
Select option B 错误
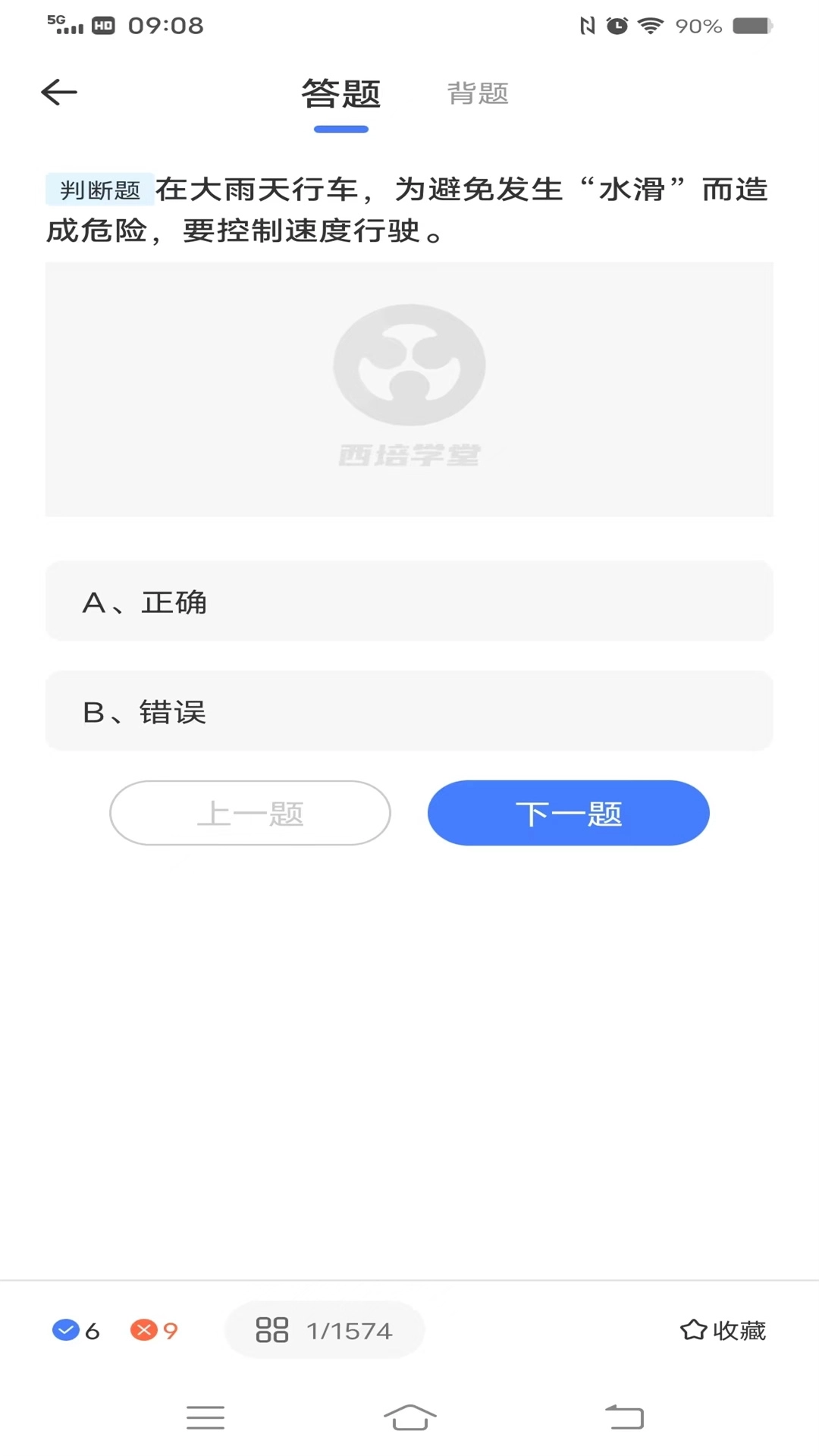point(409,711)
